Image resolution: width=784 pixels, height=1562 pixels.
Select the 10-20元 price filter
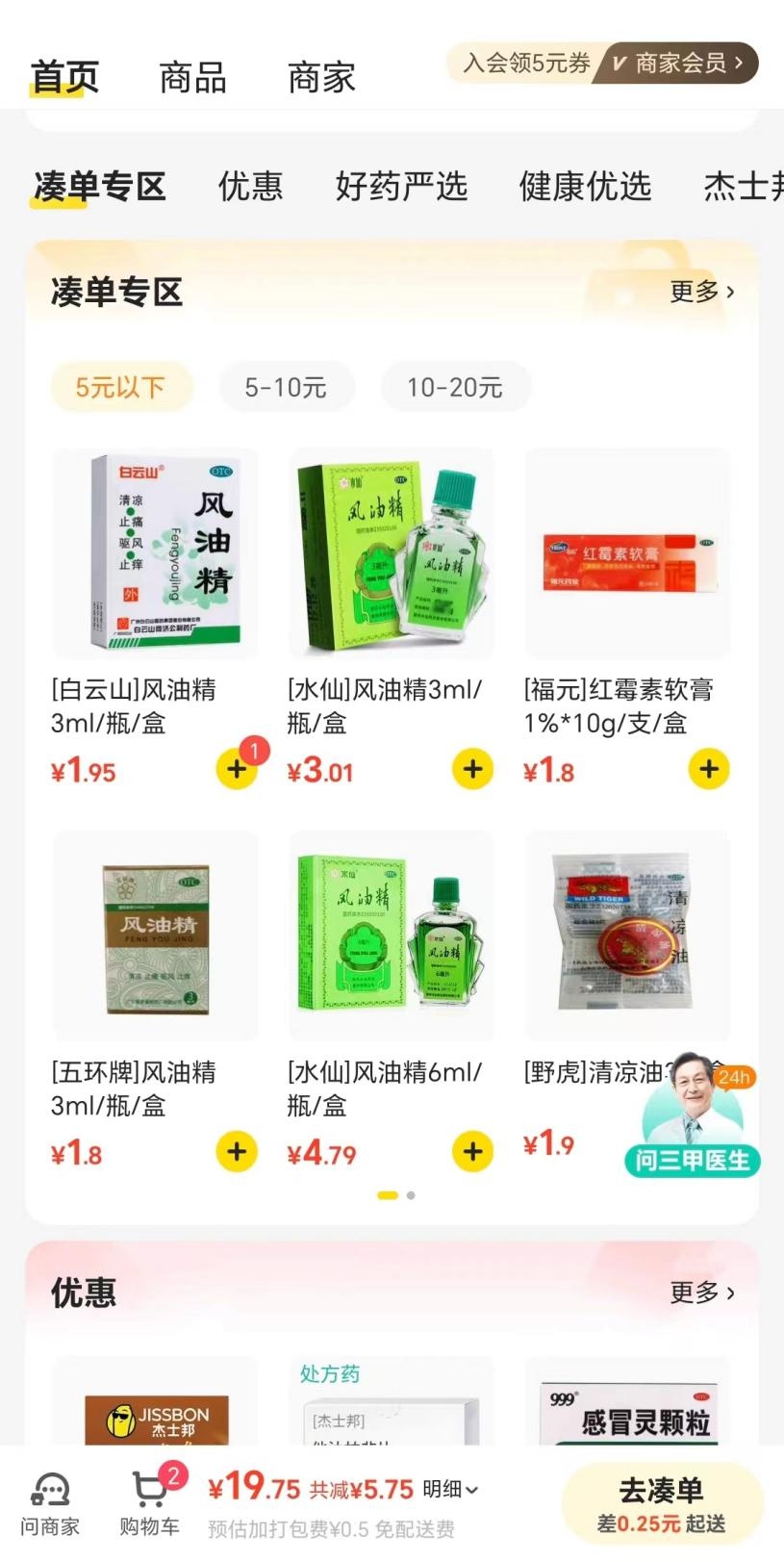(455, 386)
